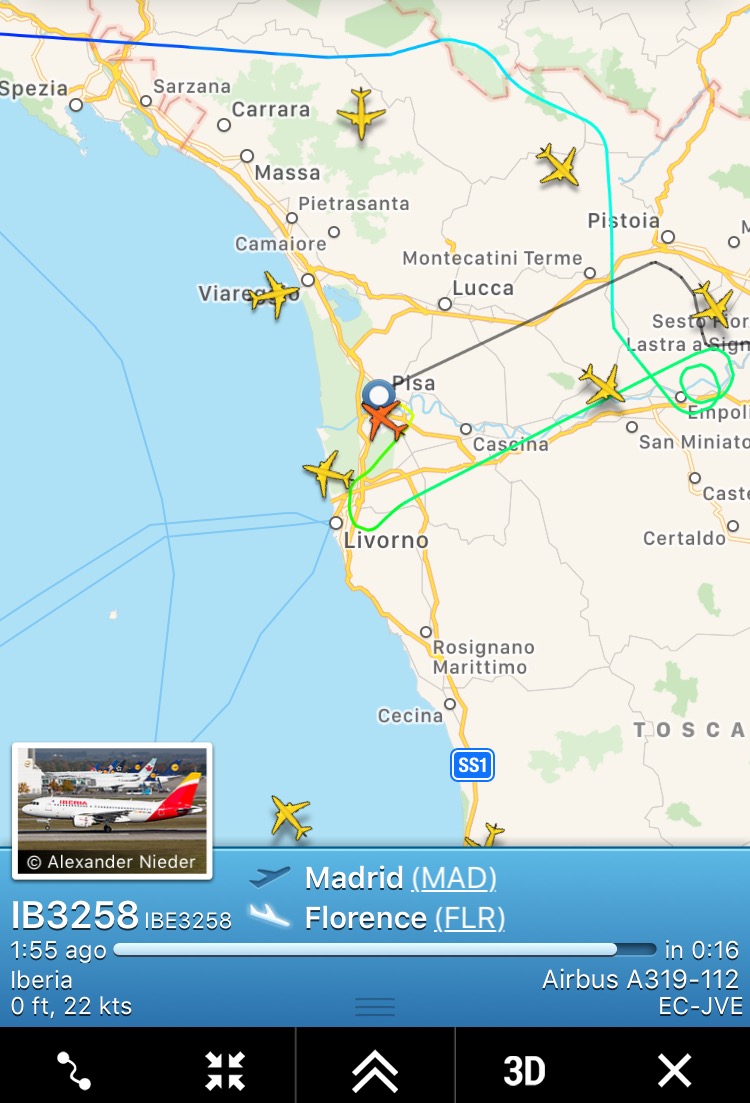
Task: Close the flight info panel
Action: pos(674,1071)
